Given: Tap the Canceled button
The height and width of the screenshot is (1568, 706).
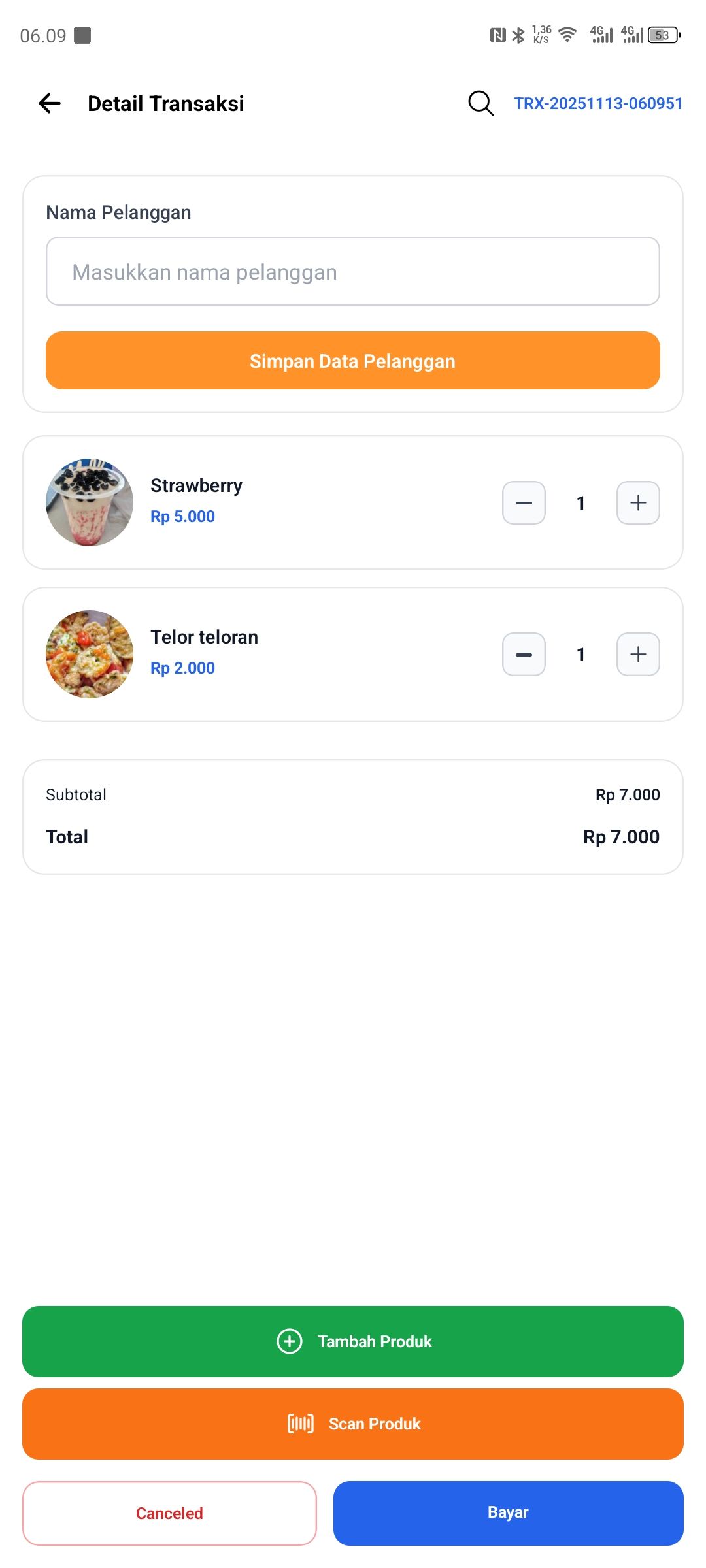Looking at the screenshot, I should 169,1513.
